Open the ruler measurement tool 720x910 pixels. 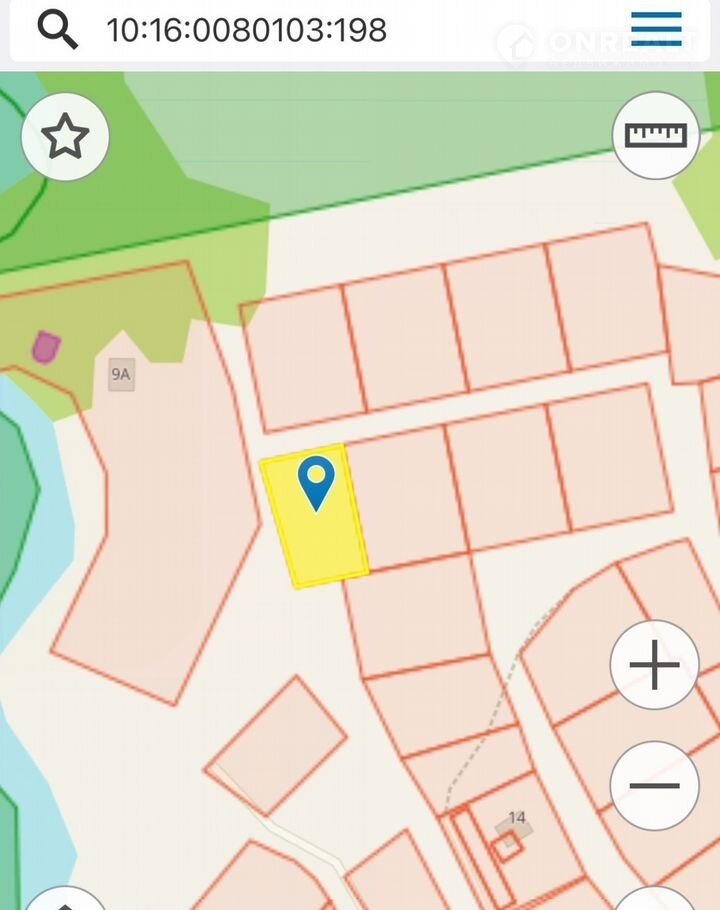656,136
